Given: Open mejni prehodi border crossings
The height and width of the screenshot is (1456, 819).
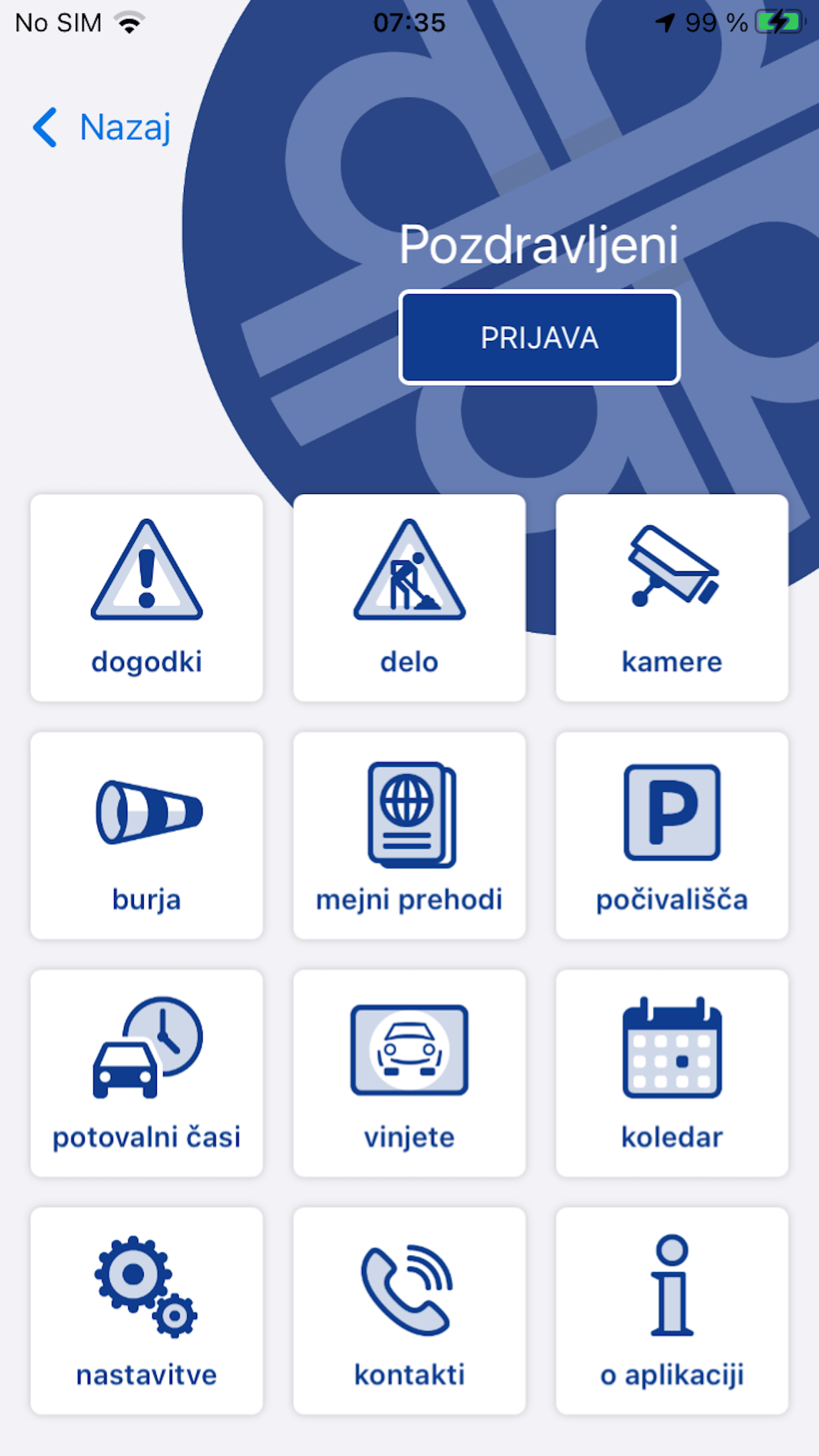Looking at the screenshot, I should click(x=409, y=834).
